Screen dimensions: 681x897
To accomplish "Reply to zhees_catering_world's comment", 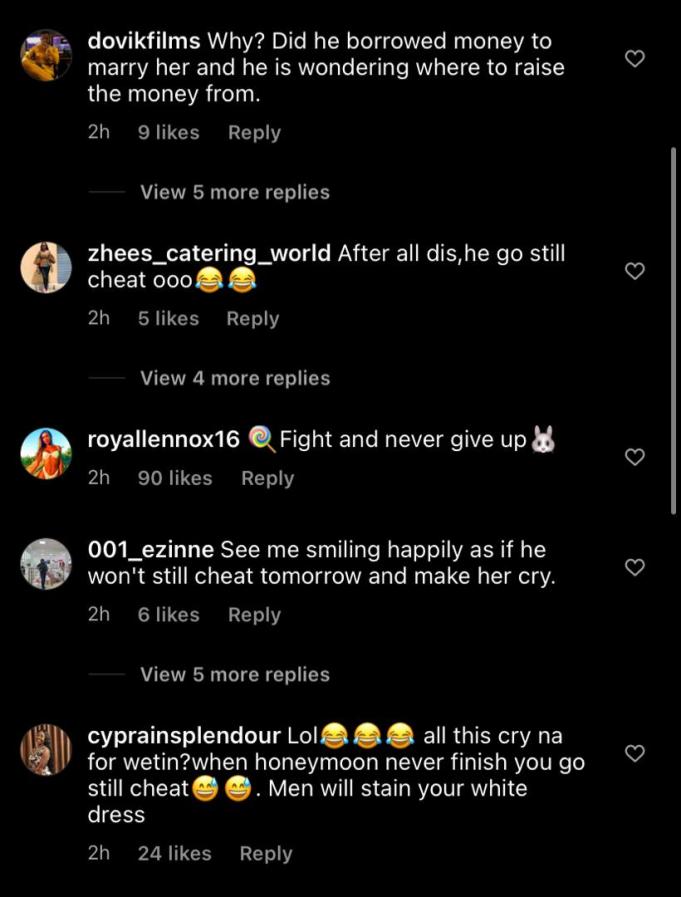I will click(252, 319).
